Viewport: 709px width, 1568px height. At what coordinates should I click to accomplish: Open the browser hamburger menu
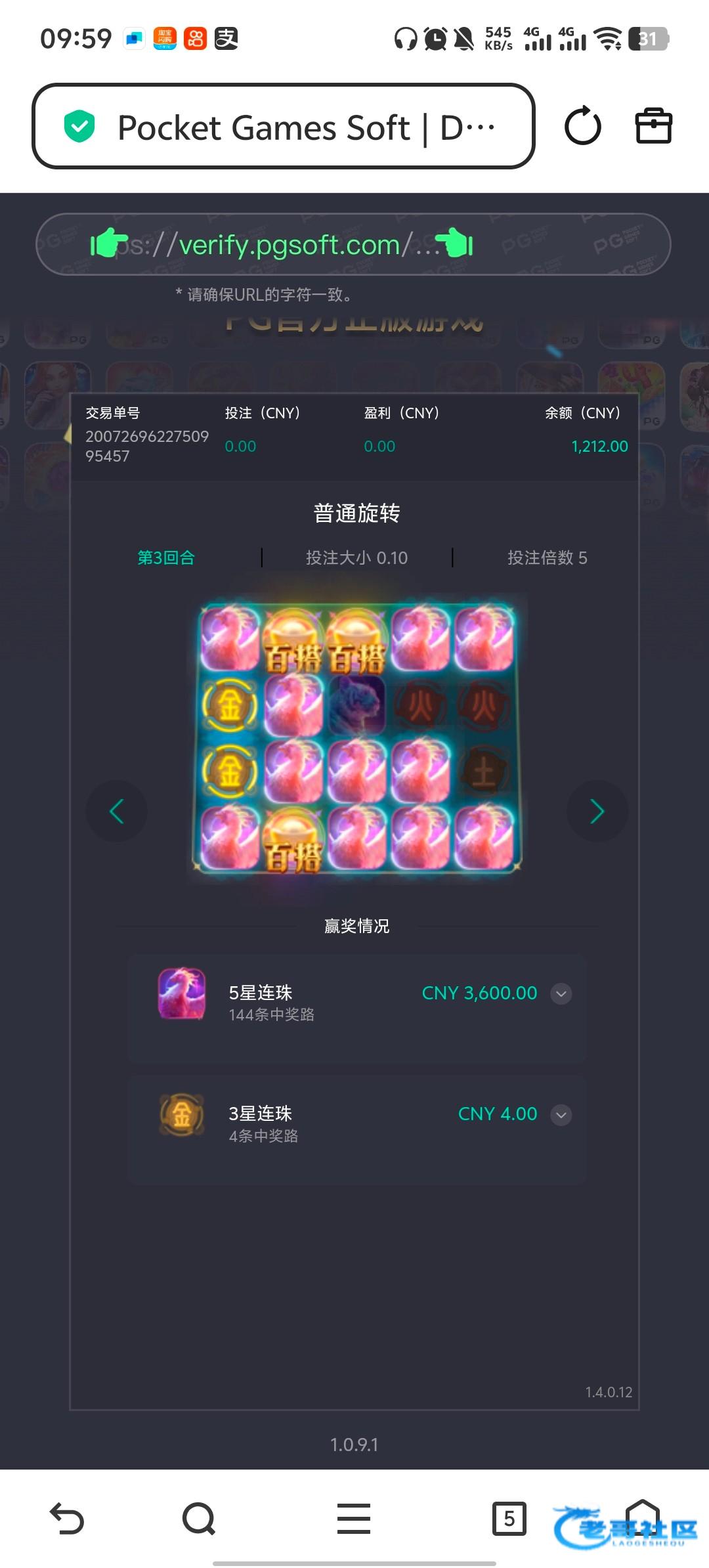click(x=354, y=1519)
